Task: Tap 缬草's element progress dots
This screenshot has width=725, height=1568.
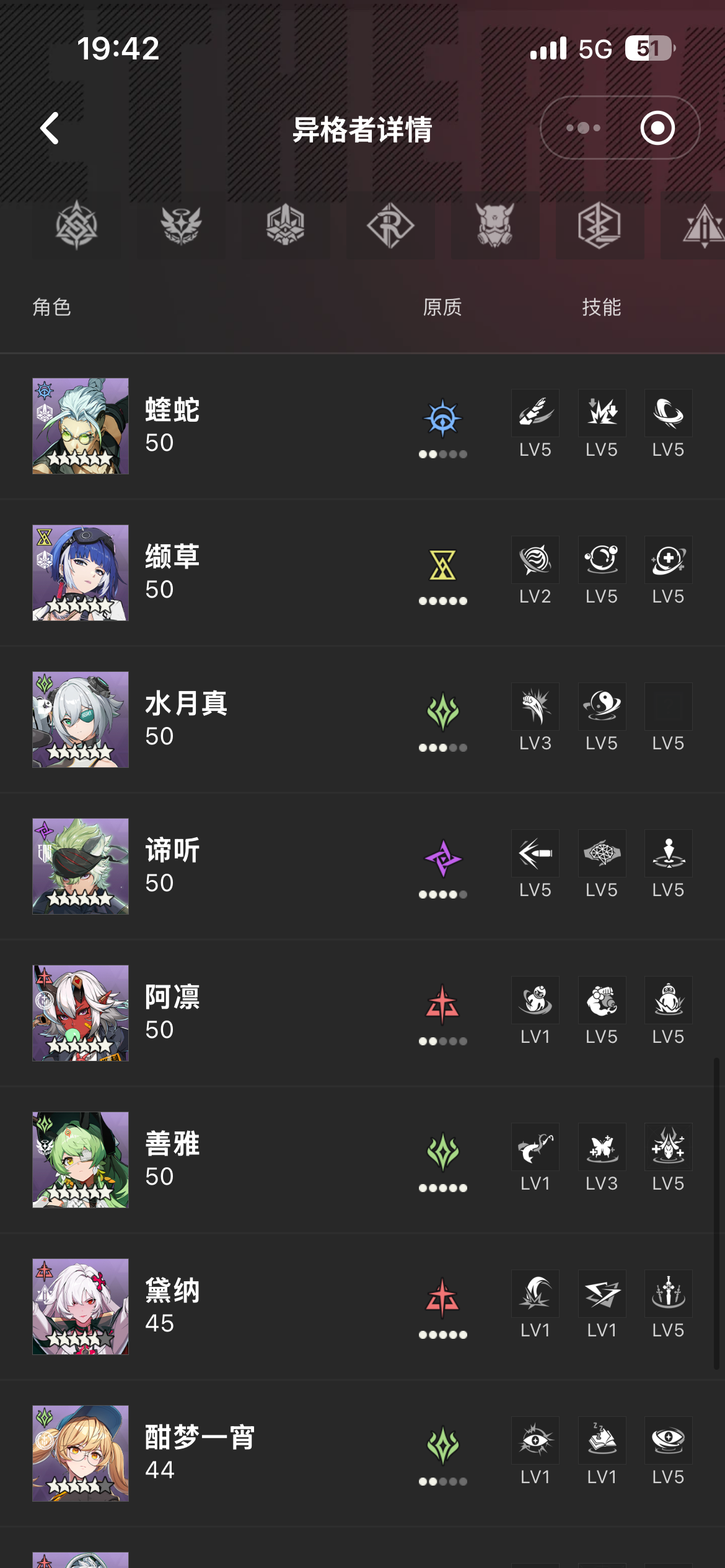Action: pyautogui.click(x=442, y=599)
